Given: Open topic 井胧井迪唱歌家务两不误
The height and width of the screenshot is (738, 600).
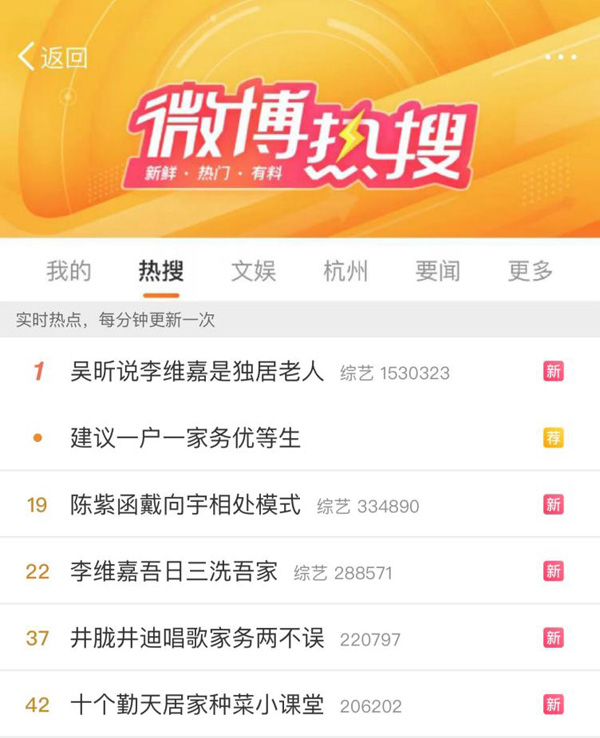Looking at the screenshot, I should pos(198,638).
